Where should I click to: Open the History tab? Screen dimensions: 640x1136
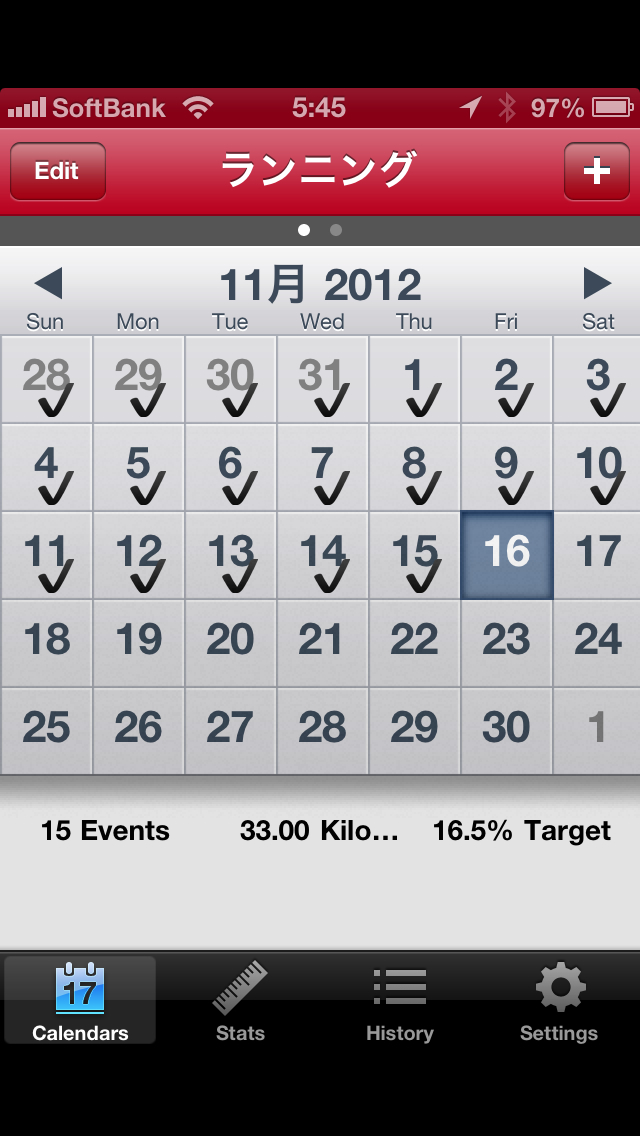tap(399, 1001)
